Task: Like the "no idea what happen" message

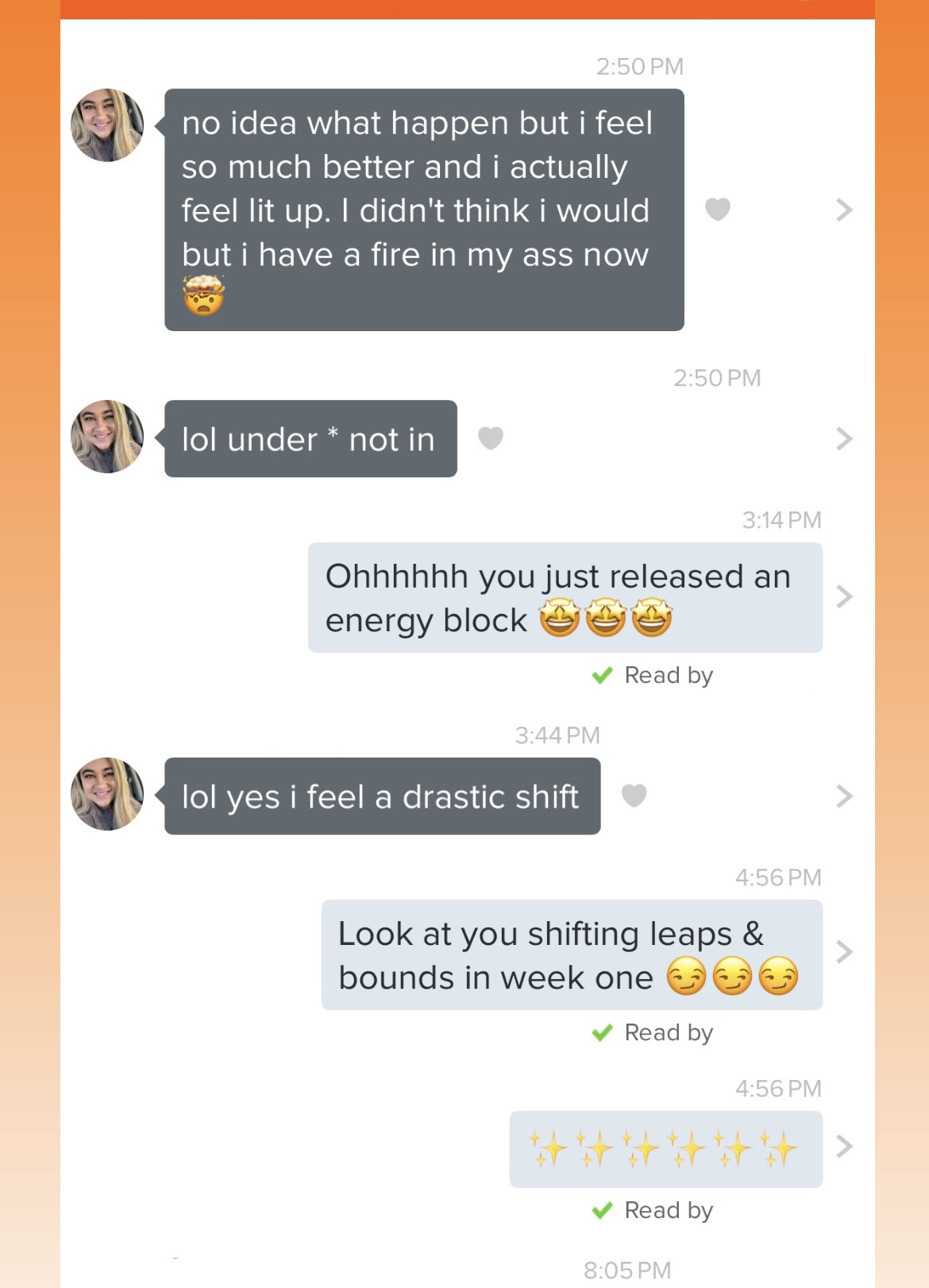Action: coord(717,209)
